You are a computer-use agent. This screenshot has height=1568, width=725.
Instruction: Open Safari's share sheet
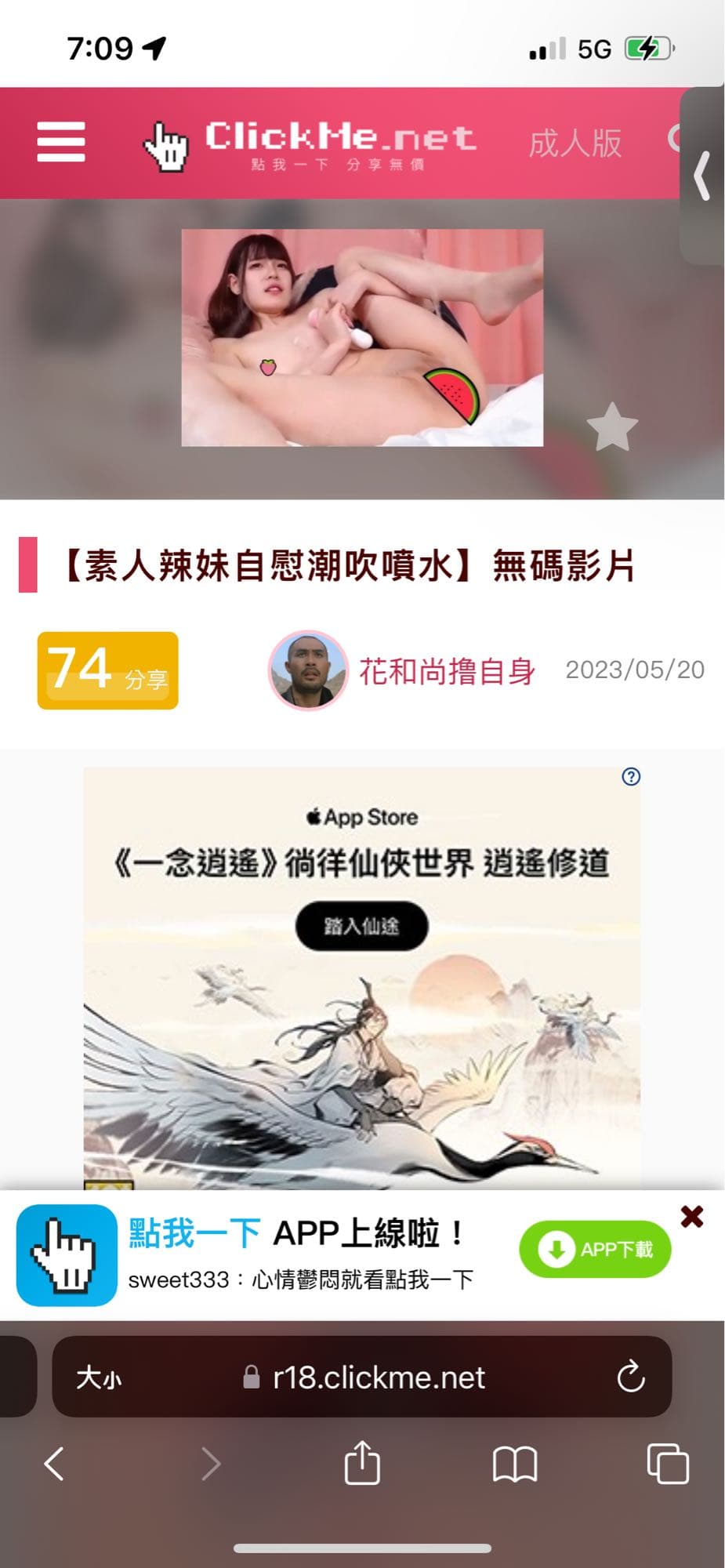point(362,1461)
